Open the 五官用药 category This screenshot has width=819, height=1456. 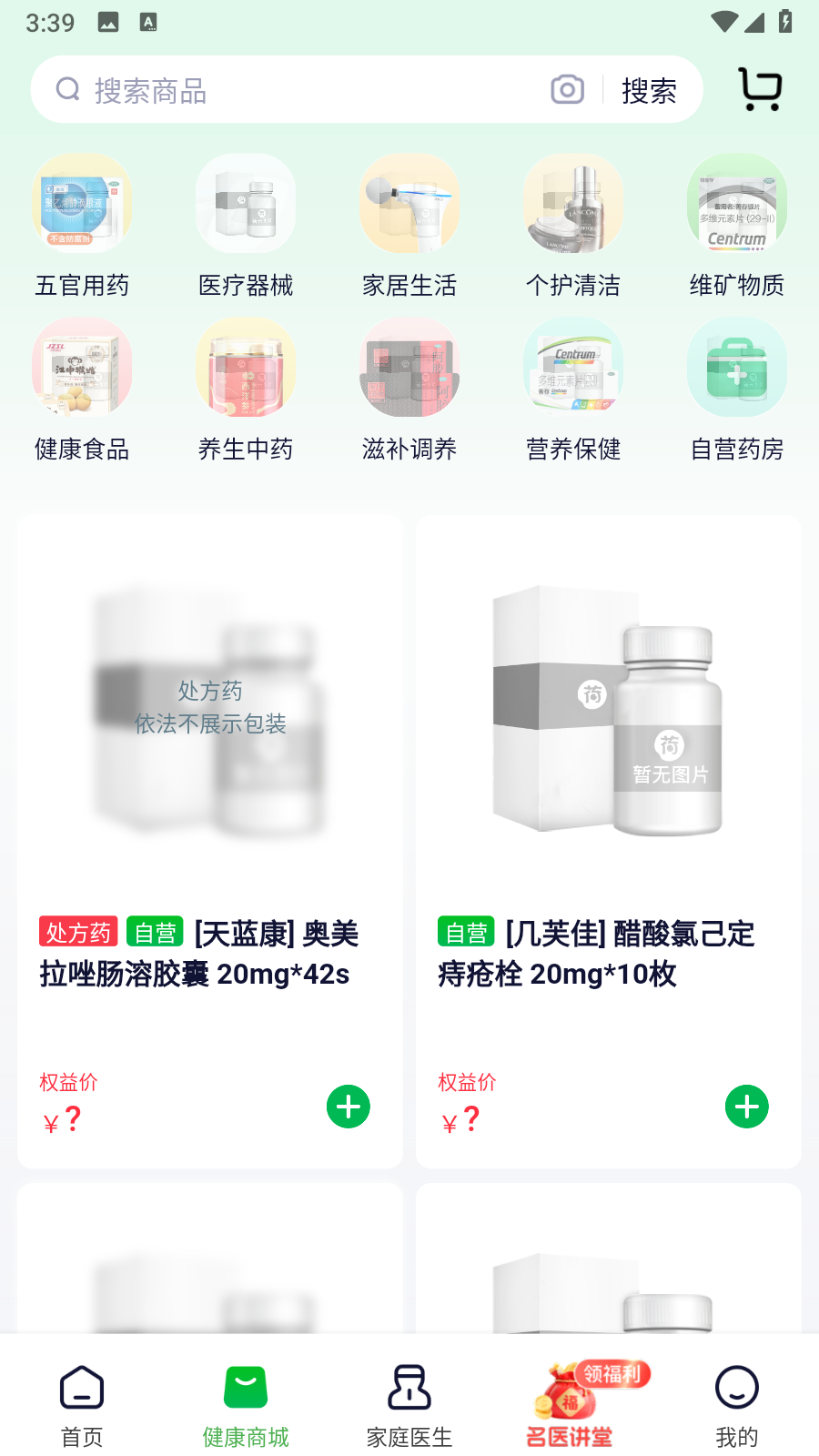coord(82,225)
